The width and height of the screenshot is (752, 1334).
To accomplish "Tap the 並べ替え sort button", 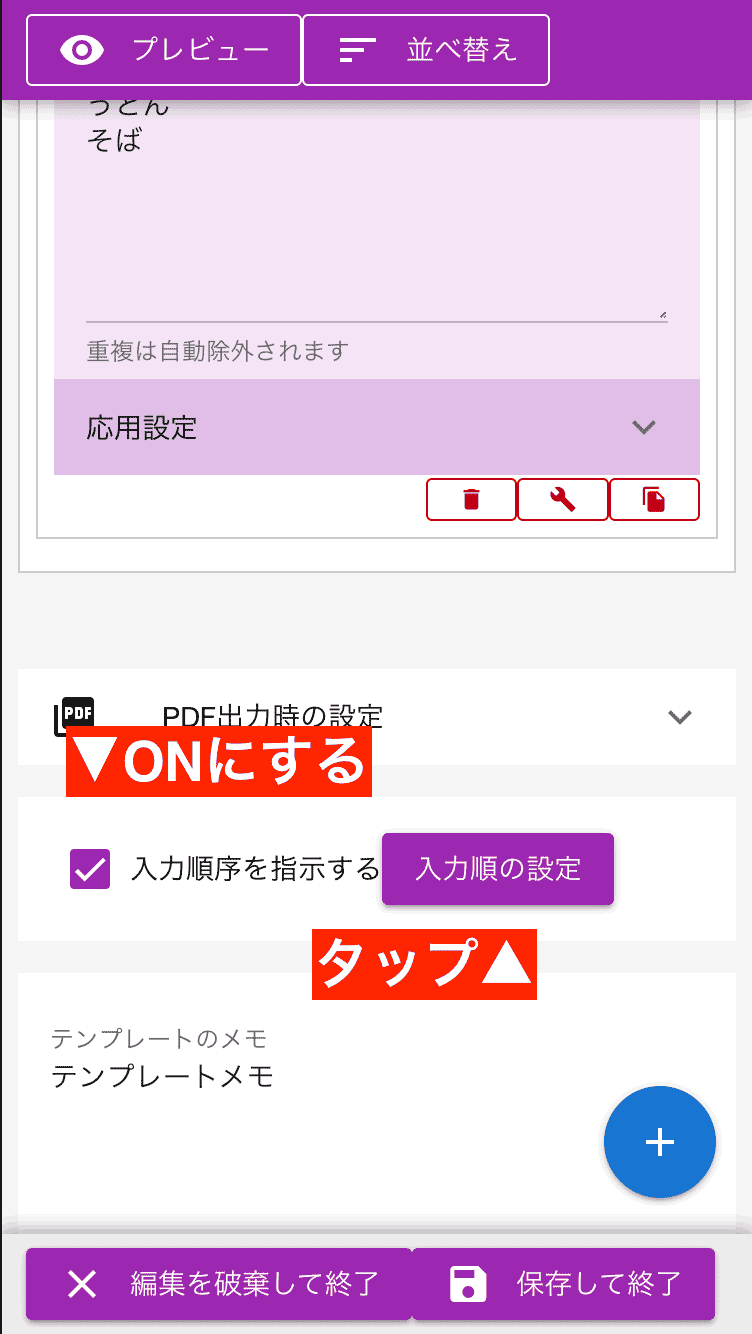I will click(426, 50).
